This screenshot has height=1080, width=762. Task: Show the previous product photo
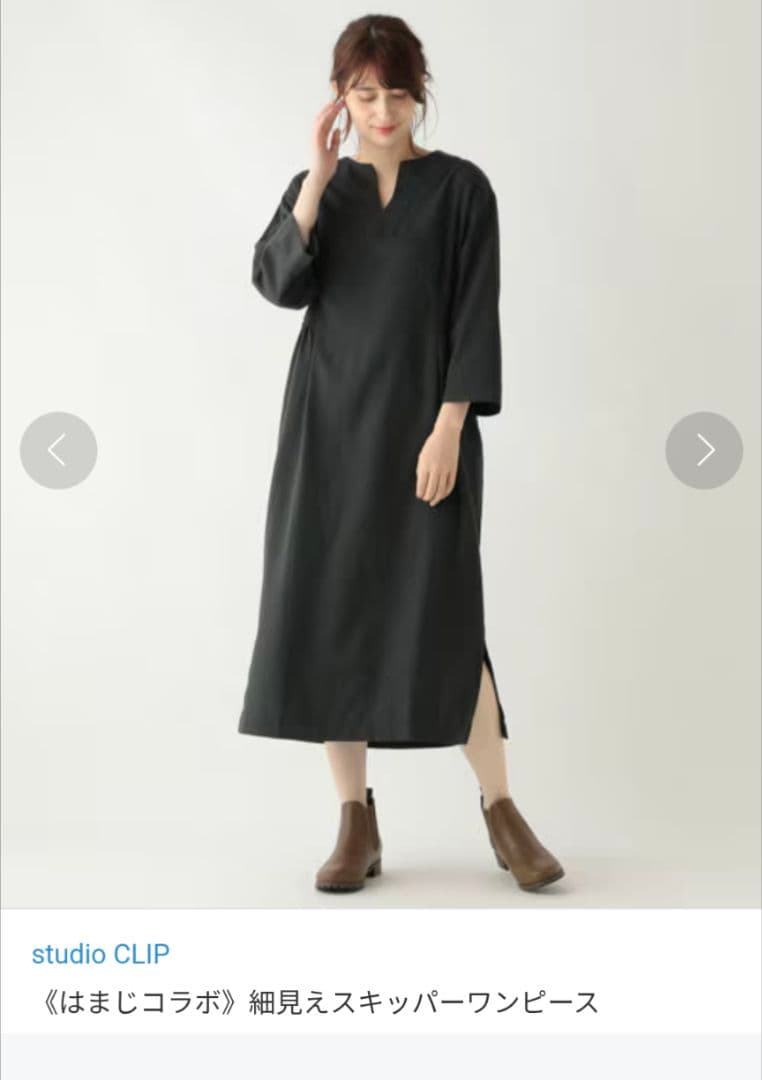tap(59, 450)
